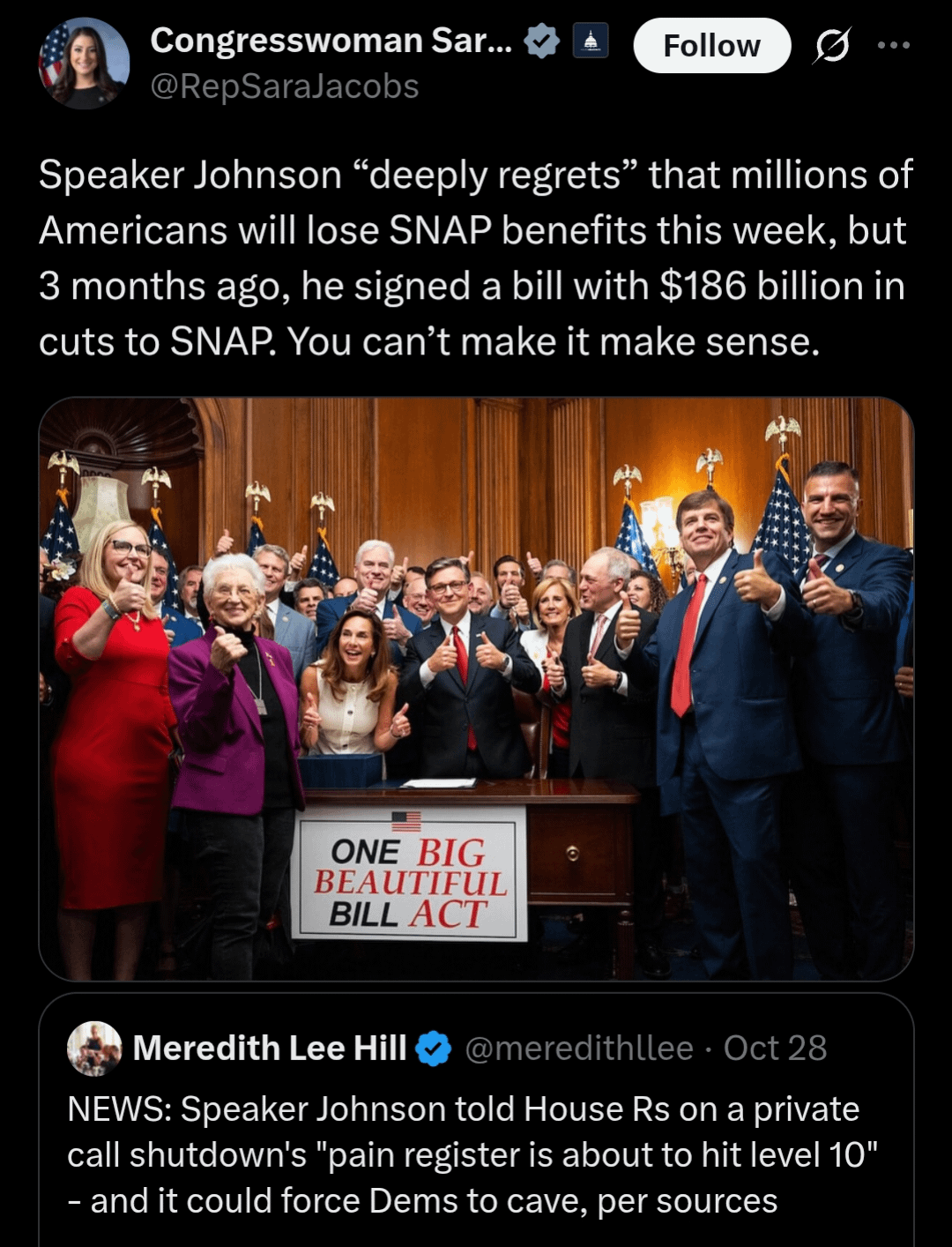Tap the @RepSaraJacobs handle

[284, 86]
